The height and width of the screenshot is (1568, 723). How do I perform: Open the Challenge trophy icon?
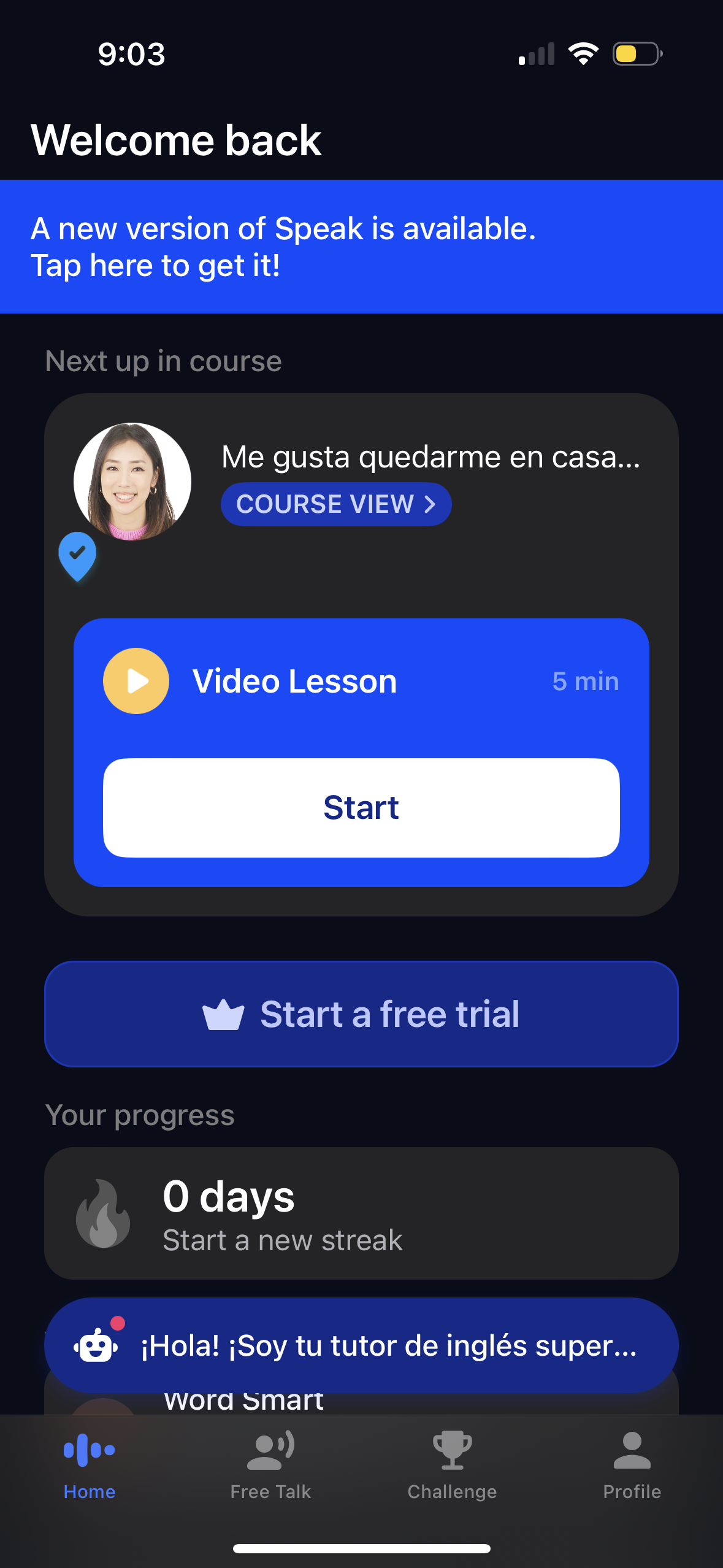(x=451, y=1451)
